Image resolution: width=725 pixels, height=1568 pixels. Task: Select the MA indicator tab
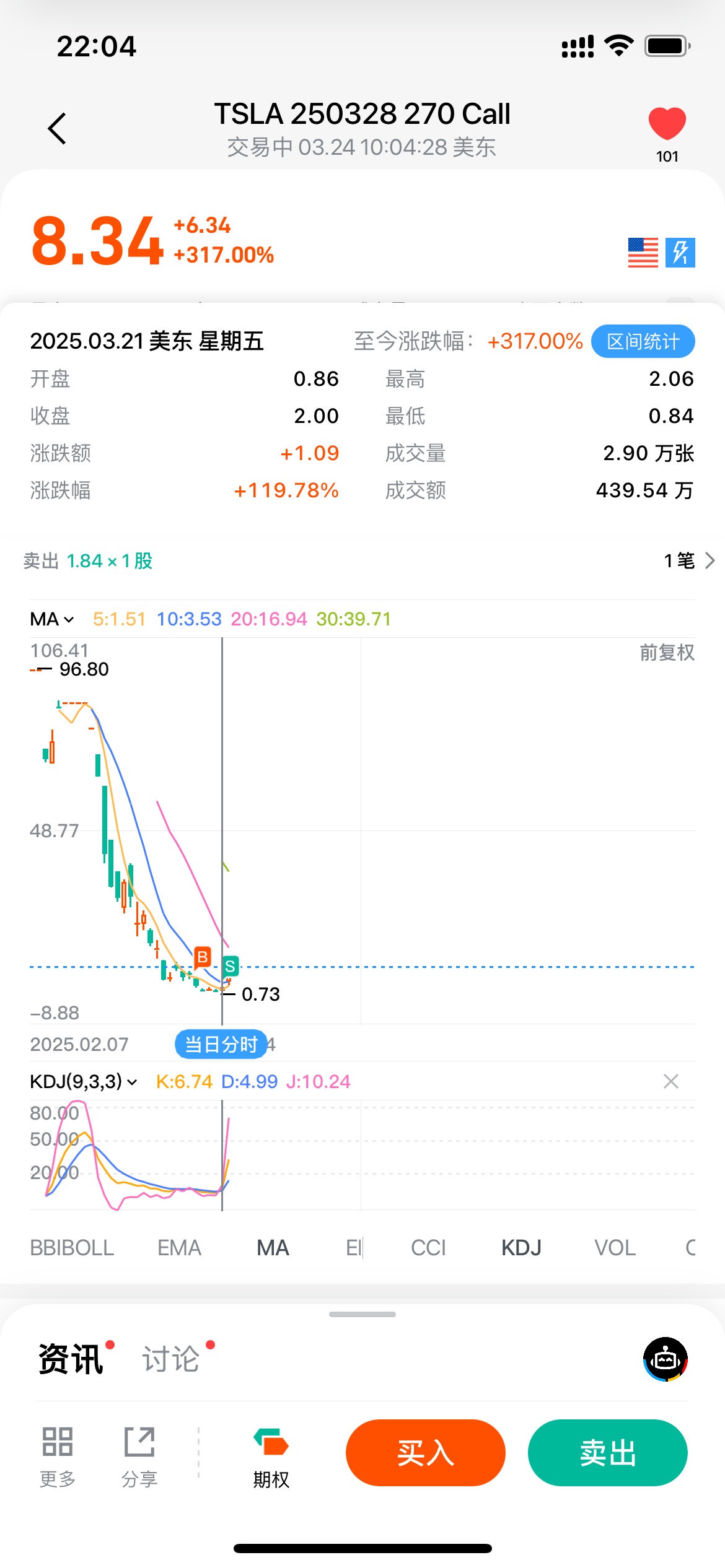[273, 1247]
